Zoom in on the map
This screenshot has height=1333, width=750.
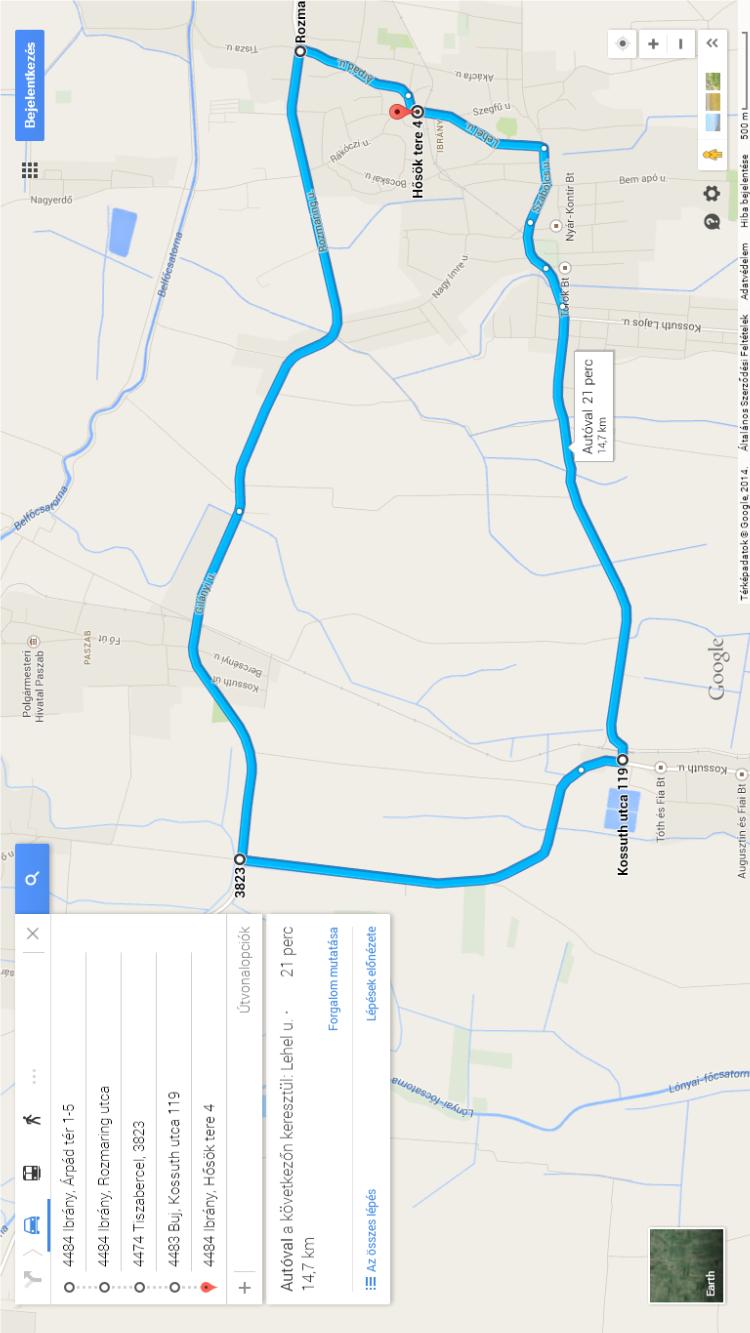tap(652, 44)
